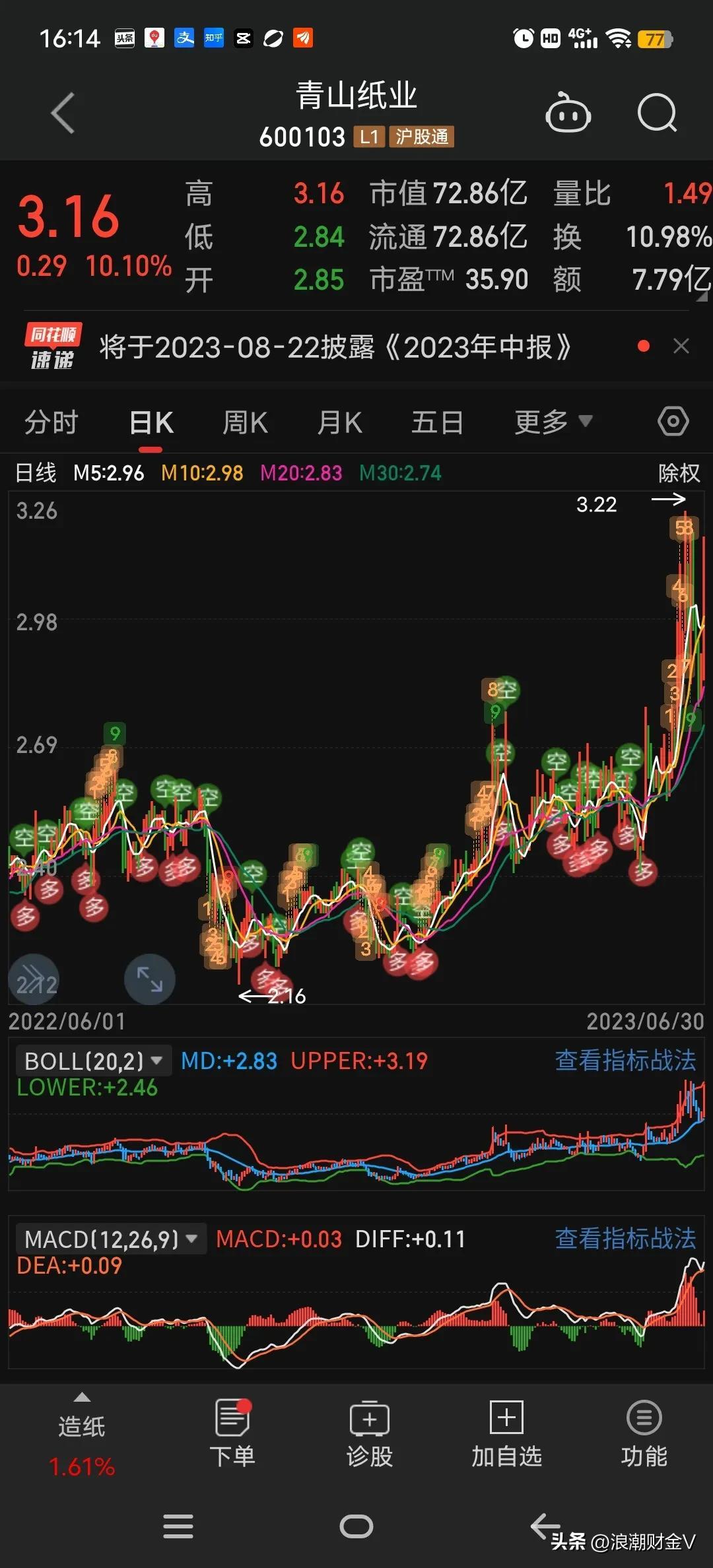Open 查看指标战法 link beside BOLL
The height and width of the screenshot is (1568, 713).
(625, 1061)
